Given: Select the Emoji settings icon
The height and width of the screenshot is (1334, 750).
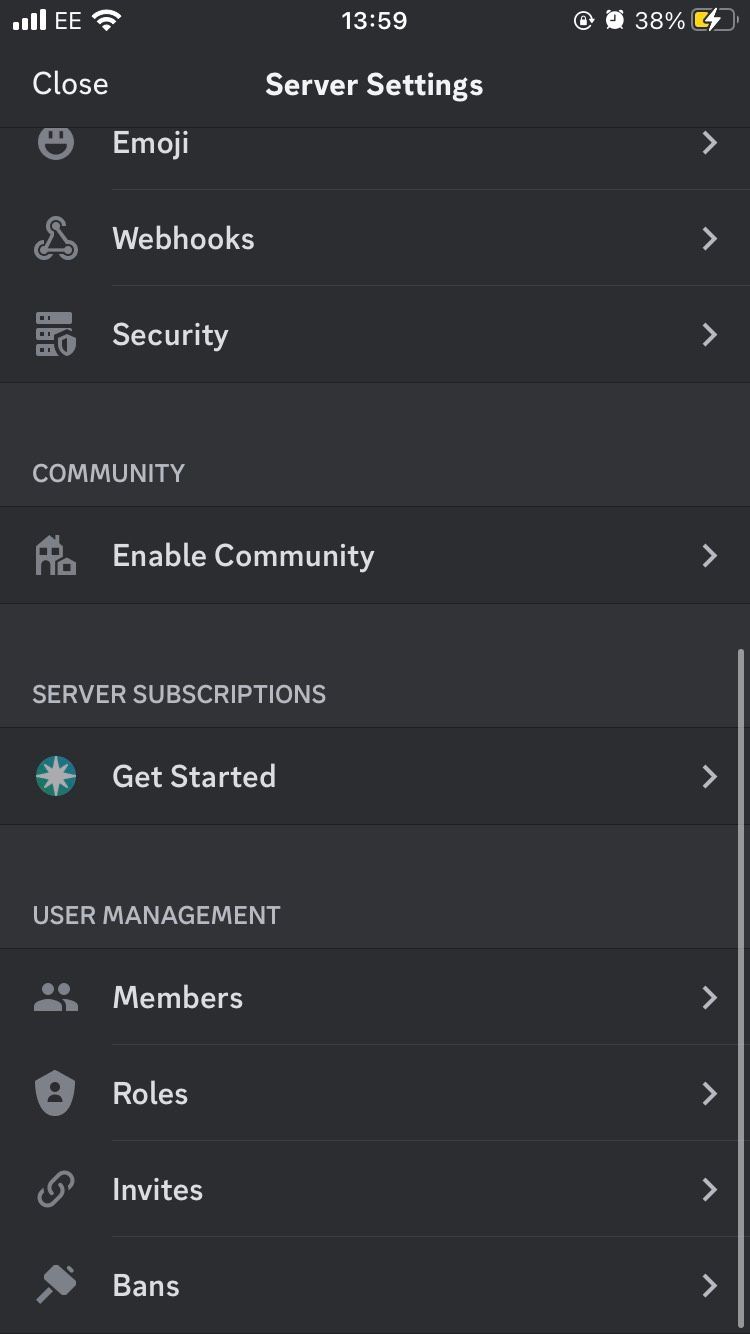Looking at the screenshot, I should [x=54, y=142].
